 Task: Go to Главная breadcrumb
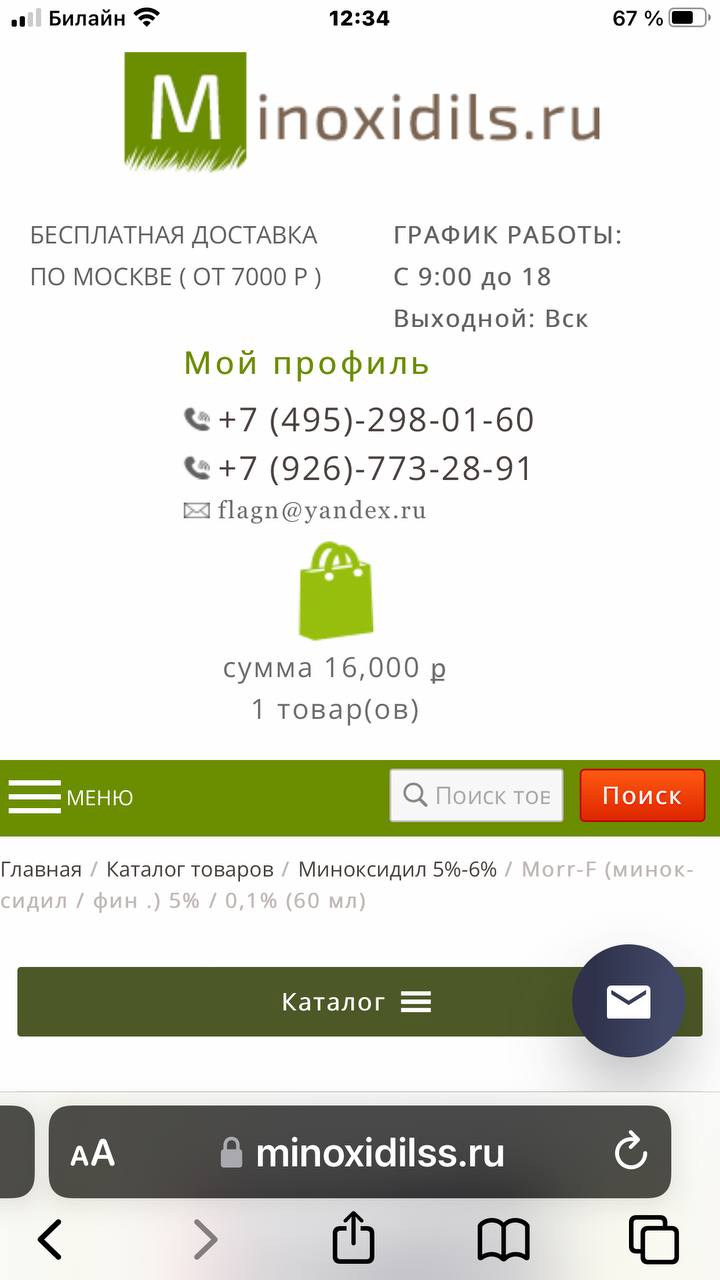(41, 869)
